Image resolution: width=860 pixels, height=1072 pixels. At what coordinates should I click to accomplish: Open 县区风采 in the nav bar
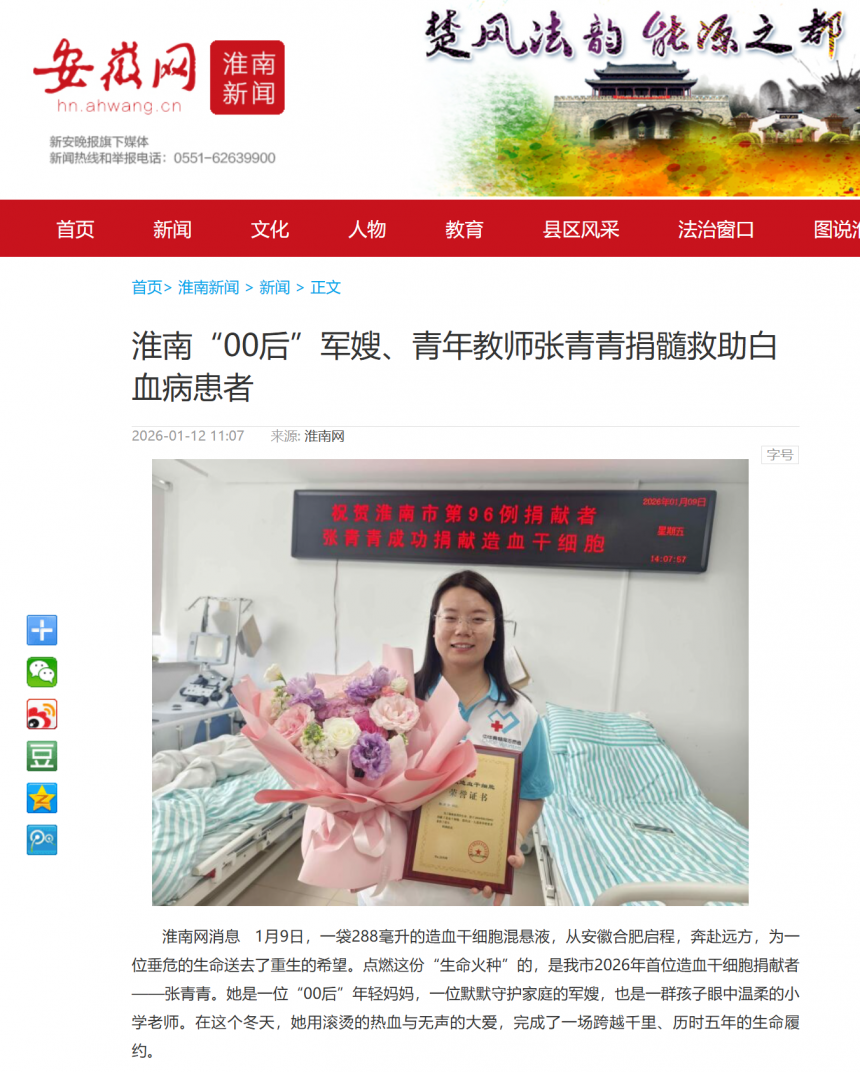coord(581,229)
